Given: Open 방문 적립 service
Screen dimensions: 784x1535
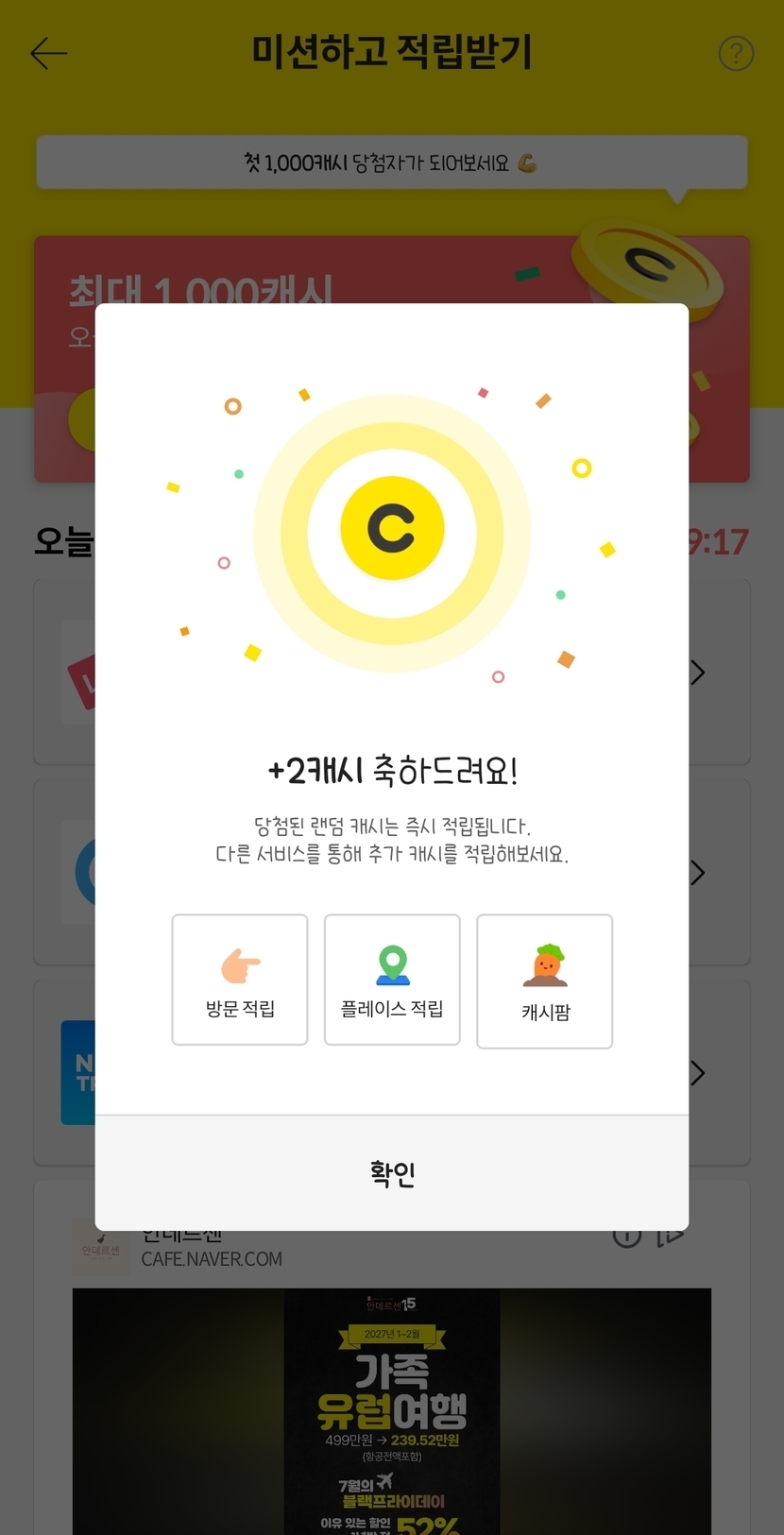Looking at the screenshot, I should point(240,980).
